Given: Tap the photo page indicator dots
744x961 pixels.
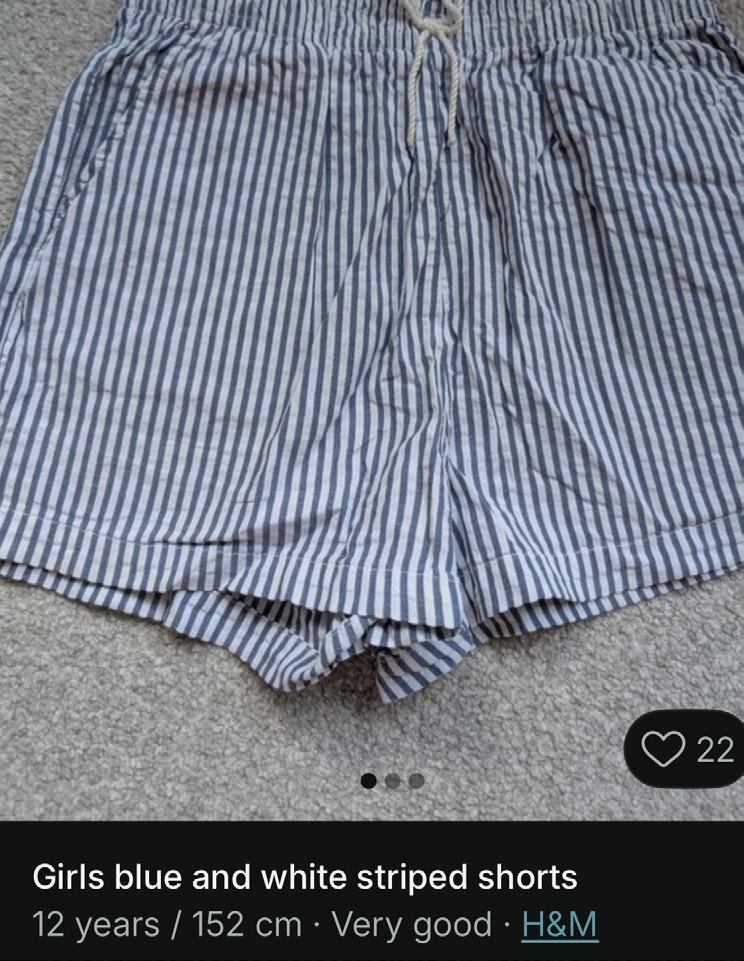Looking at the screenshot, I should coord(392,781).
